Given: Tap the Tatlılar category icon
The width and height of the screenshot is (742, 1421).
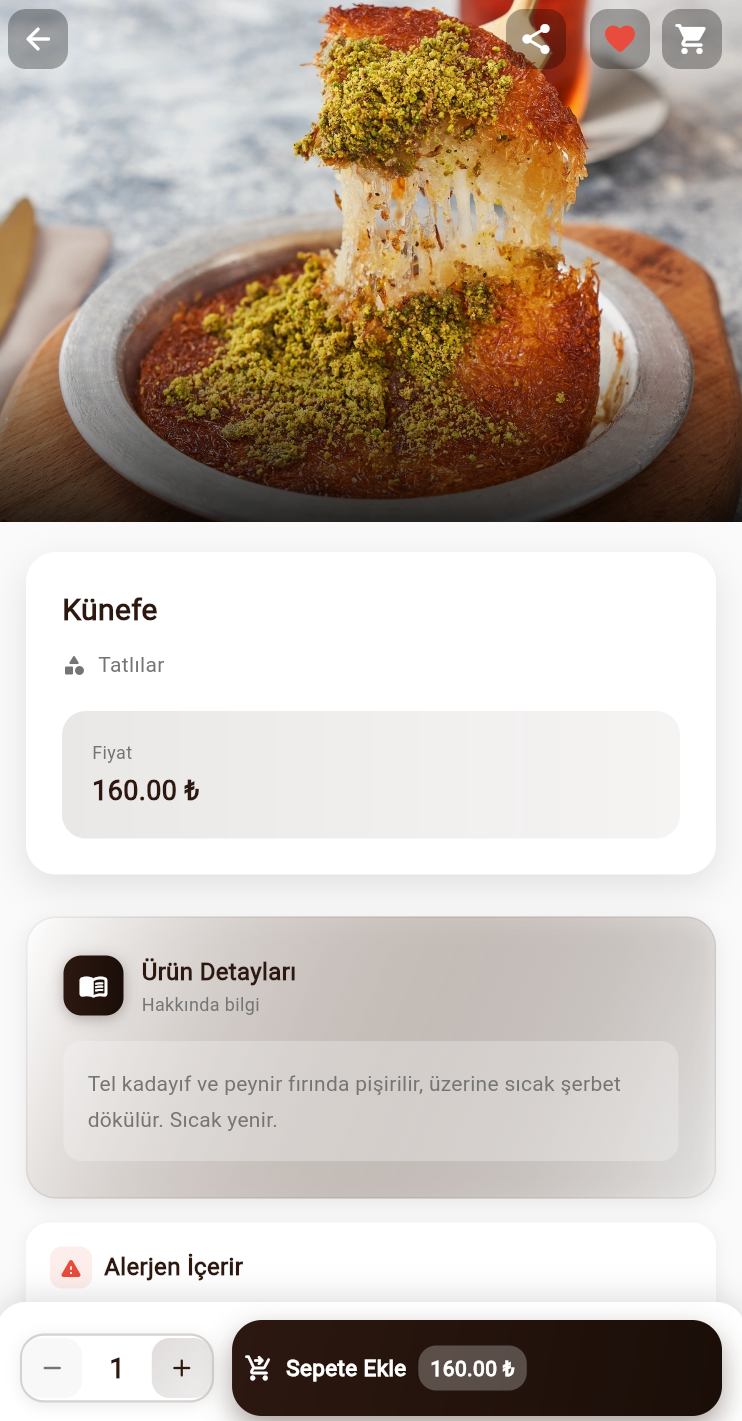Looking at the screenshot, I should point(74,664).
